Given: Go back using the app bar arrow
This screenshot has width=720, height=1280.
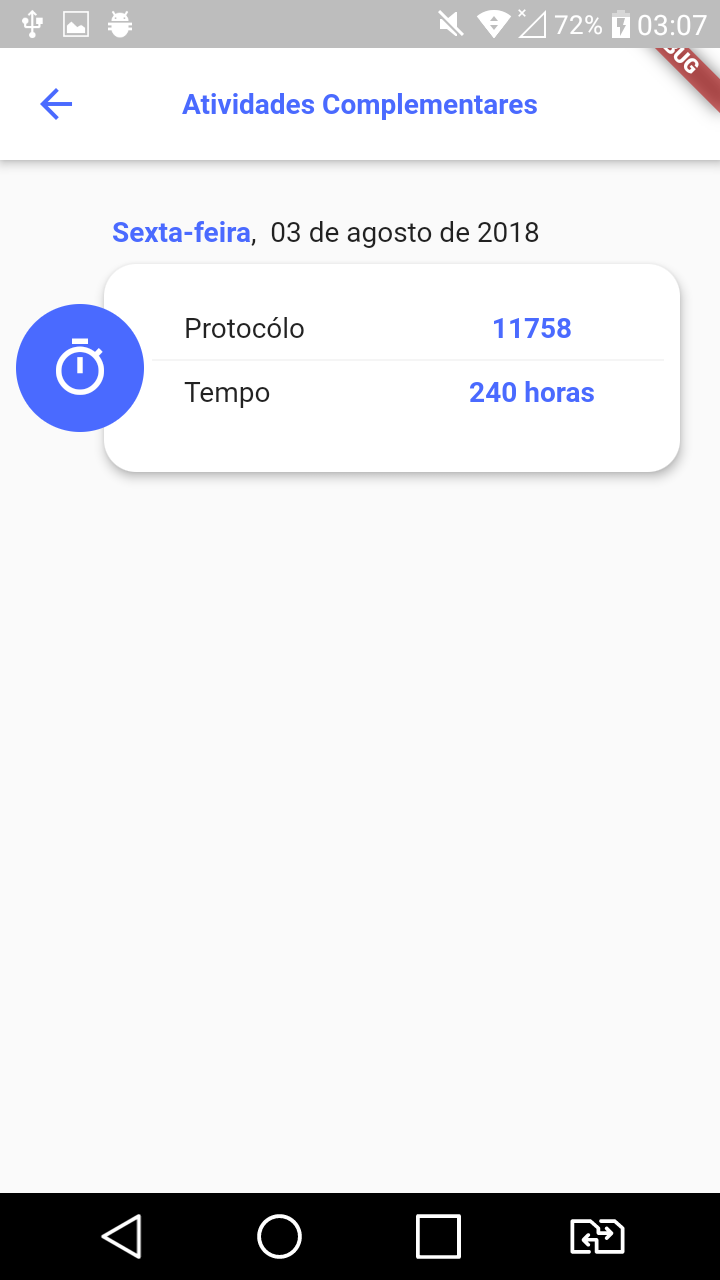Looking at the screenshot, I should click(56, 104).
